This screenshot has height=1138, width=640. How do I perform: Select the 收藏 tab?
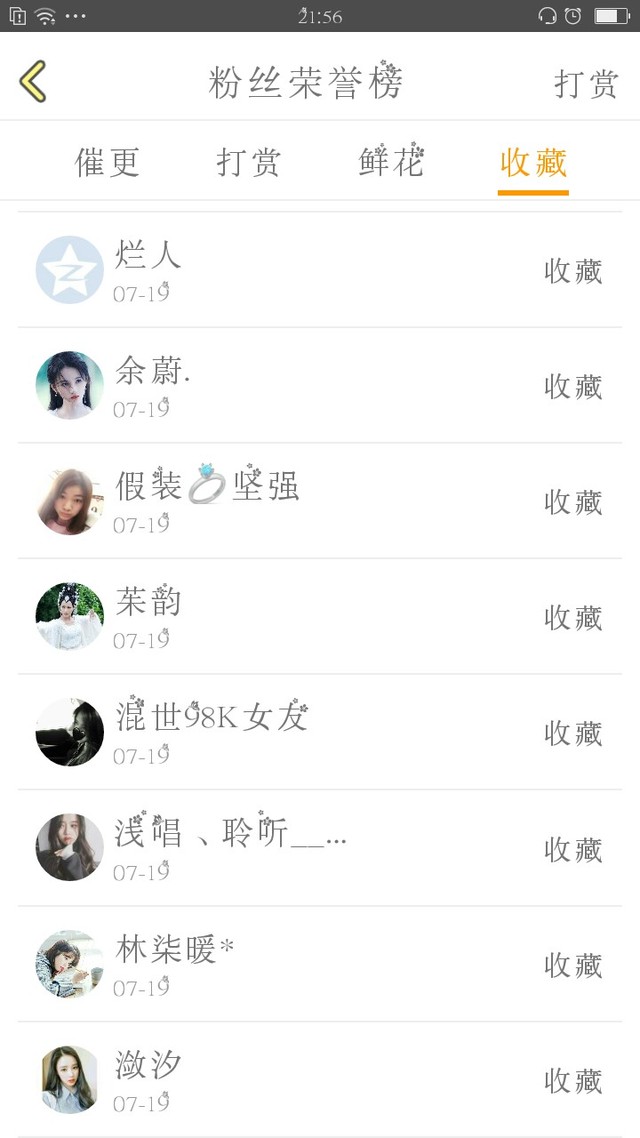click(533, 162)
